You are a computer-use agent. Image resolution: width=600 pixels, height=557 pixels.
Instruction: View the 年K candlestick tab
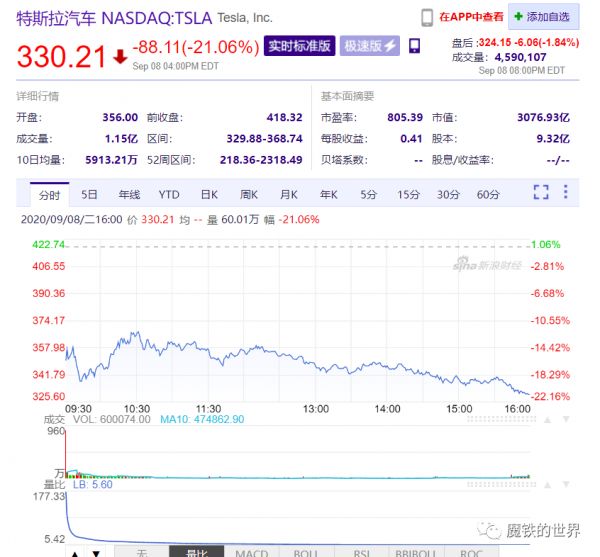[x=329, y=194]
